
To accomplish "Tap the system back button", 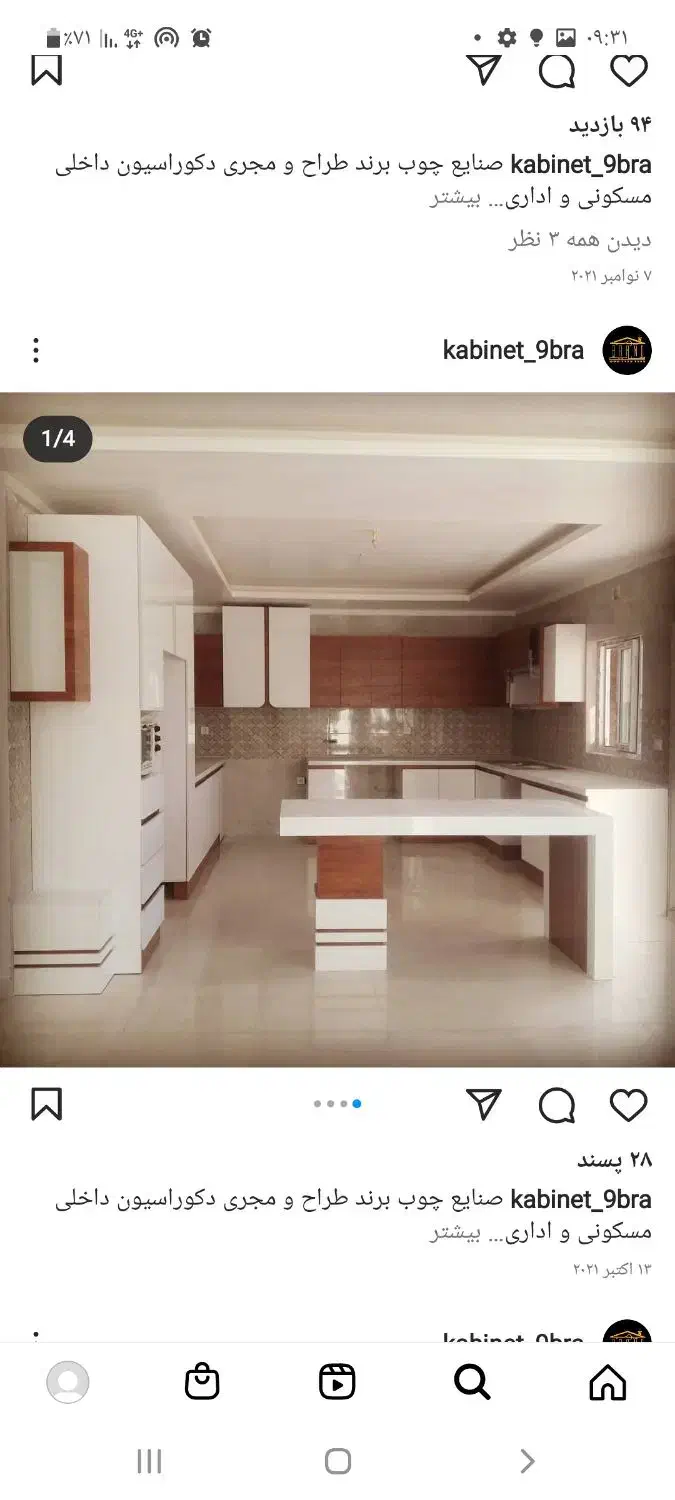I will 527,1461.
